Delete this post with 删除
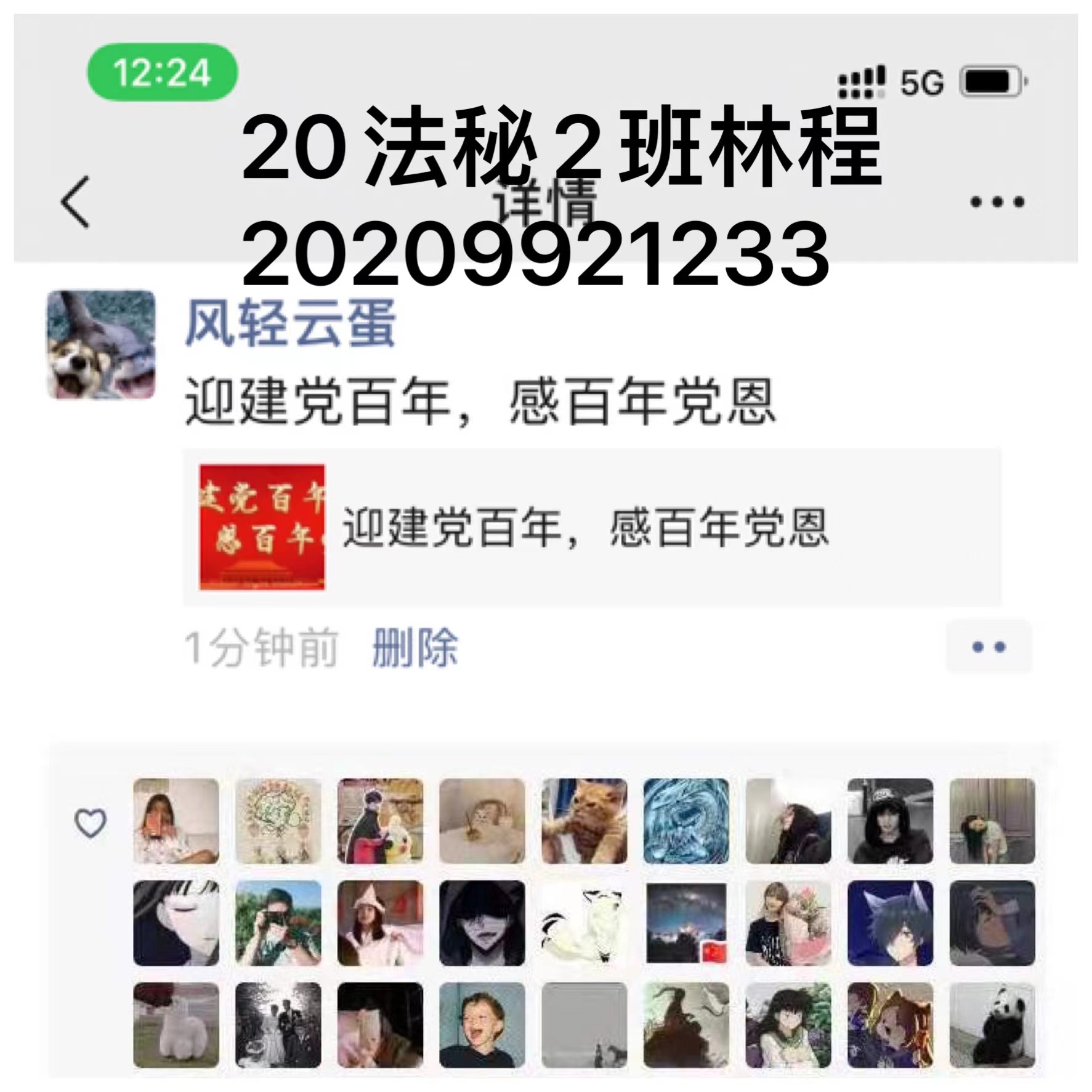 (x=415, y=647)
